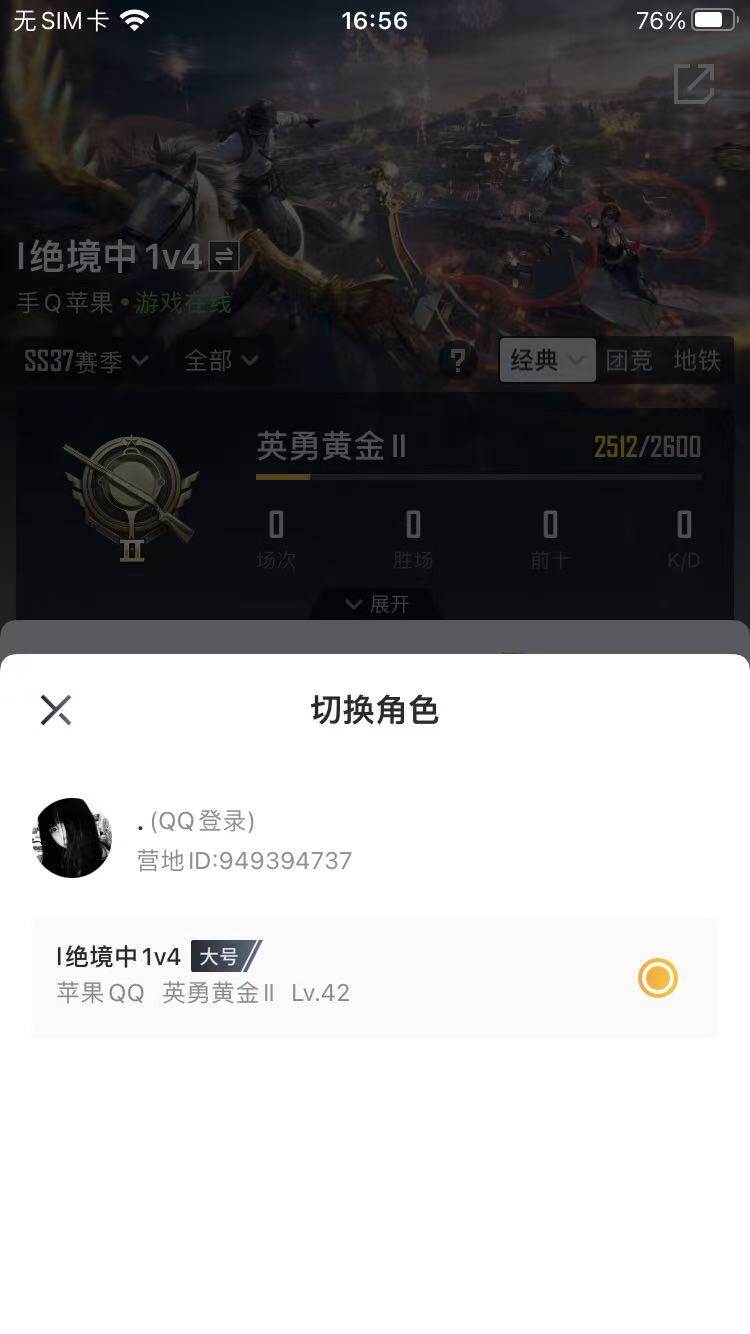Close the 切换角色 dialog with the X

56,709
